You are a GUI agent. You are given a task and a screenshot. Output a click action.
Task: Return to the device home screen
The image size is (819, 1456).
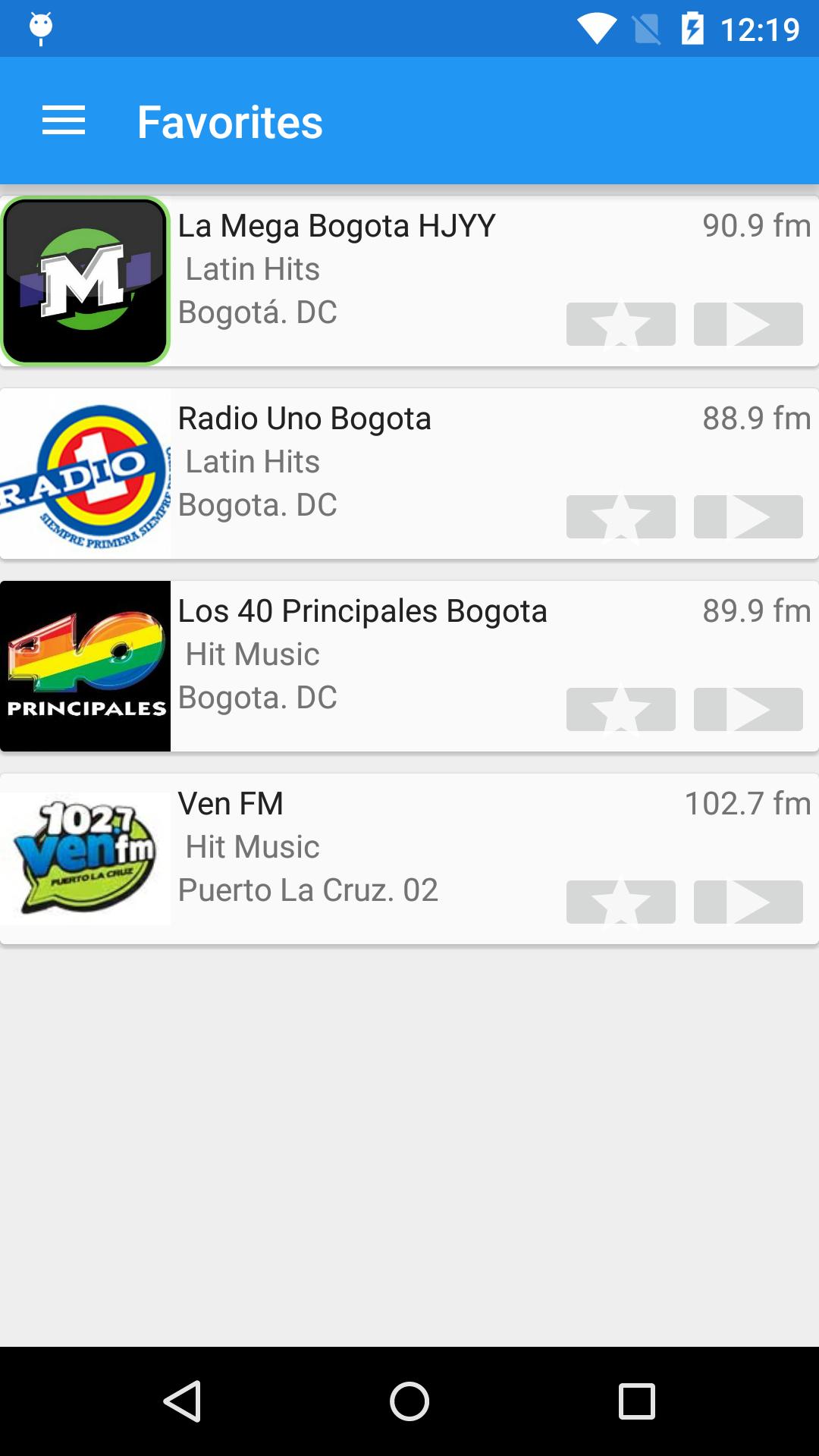[409, 1401]
